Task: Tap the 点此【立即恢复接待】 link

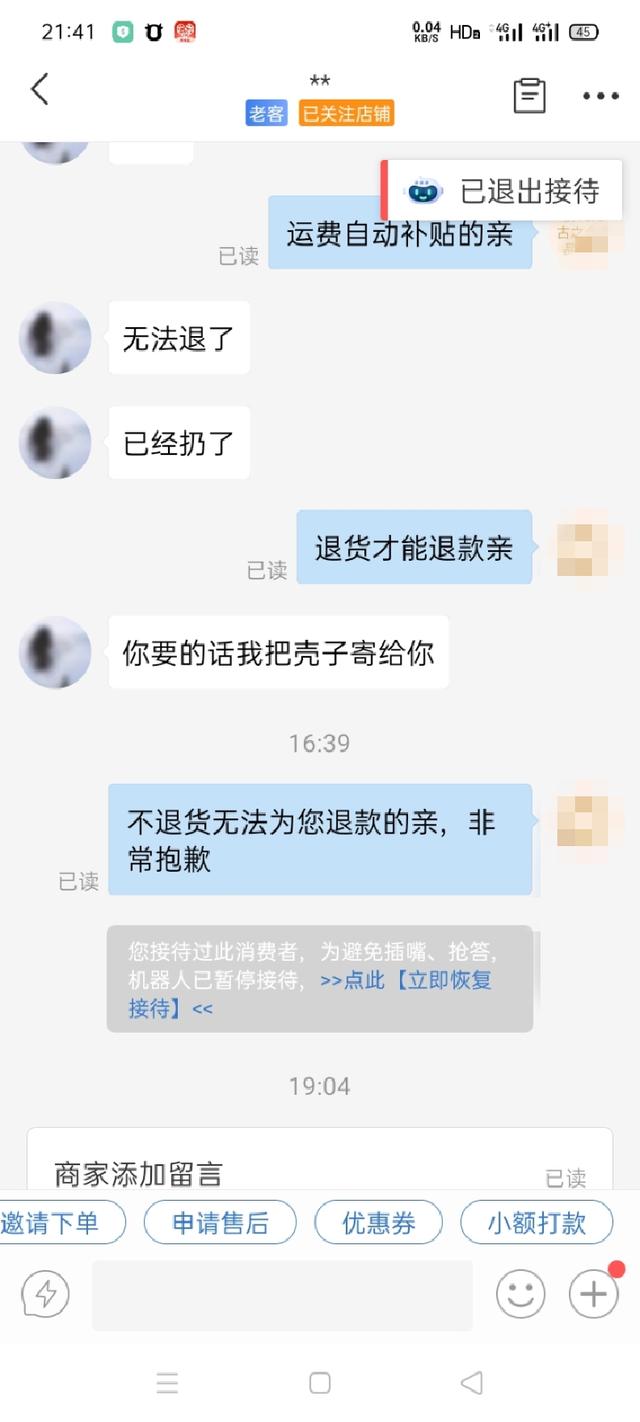Action: click(406, 981)
